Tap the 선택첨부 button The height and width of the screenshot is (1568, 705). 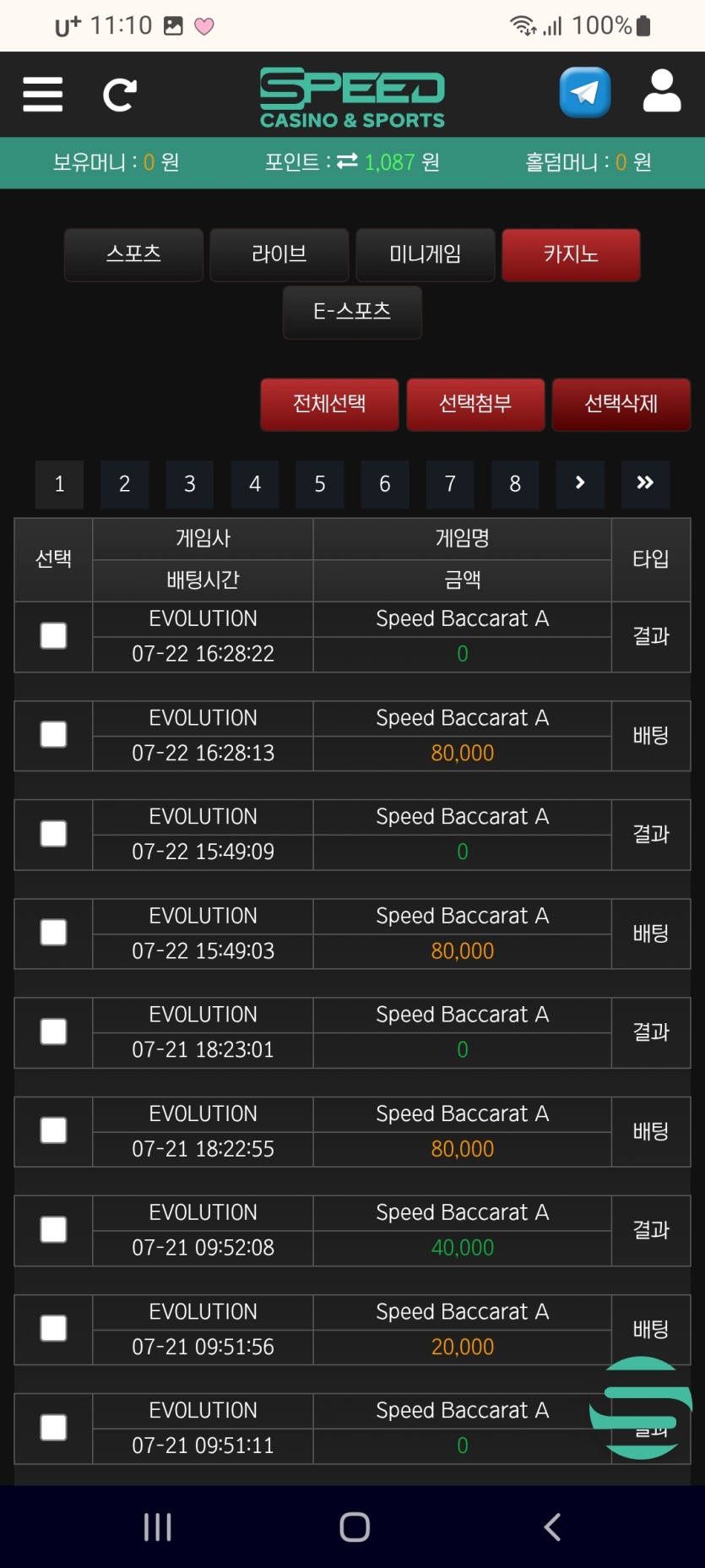coord(475,404)
